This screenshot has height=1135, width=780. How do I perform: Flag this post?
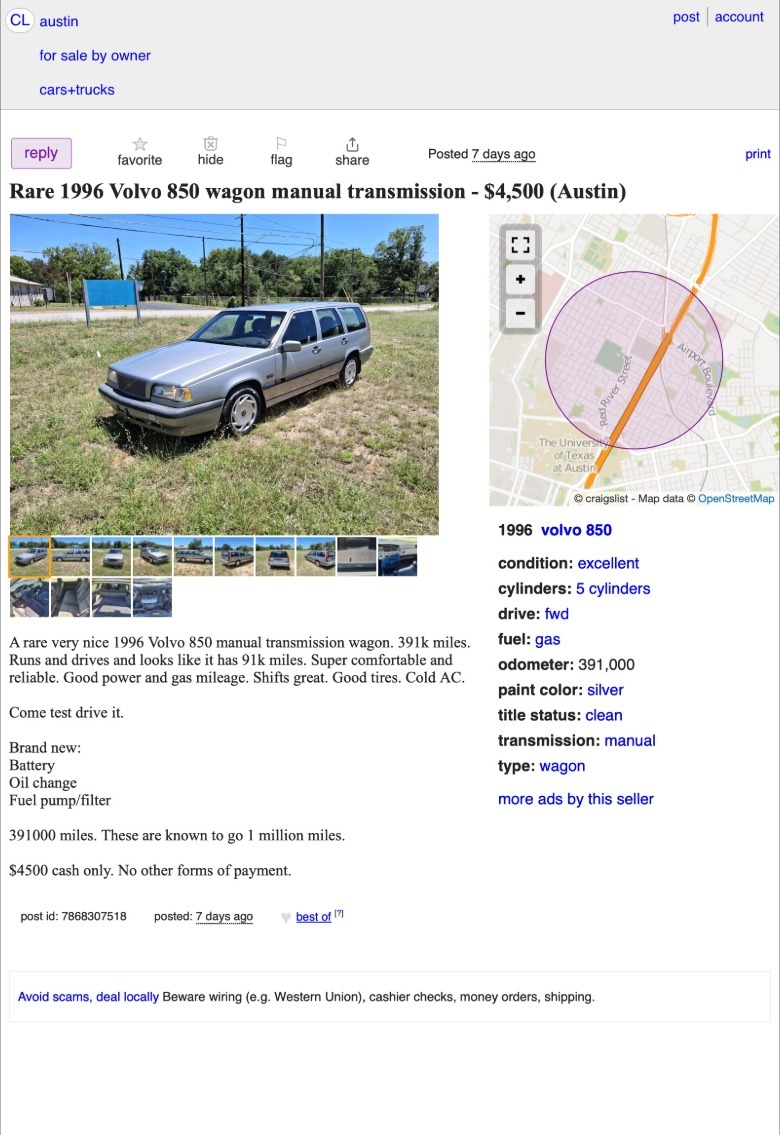281,152
